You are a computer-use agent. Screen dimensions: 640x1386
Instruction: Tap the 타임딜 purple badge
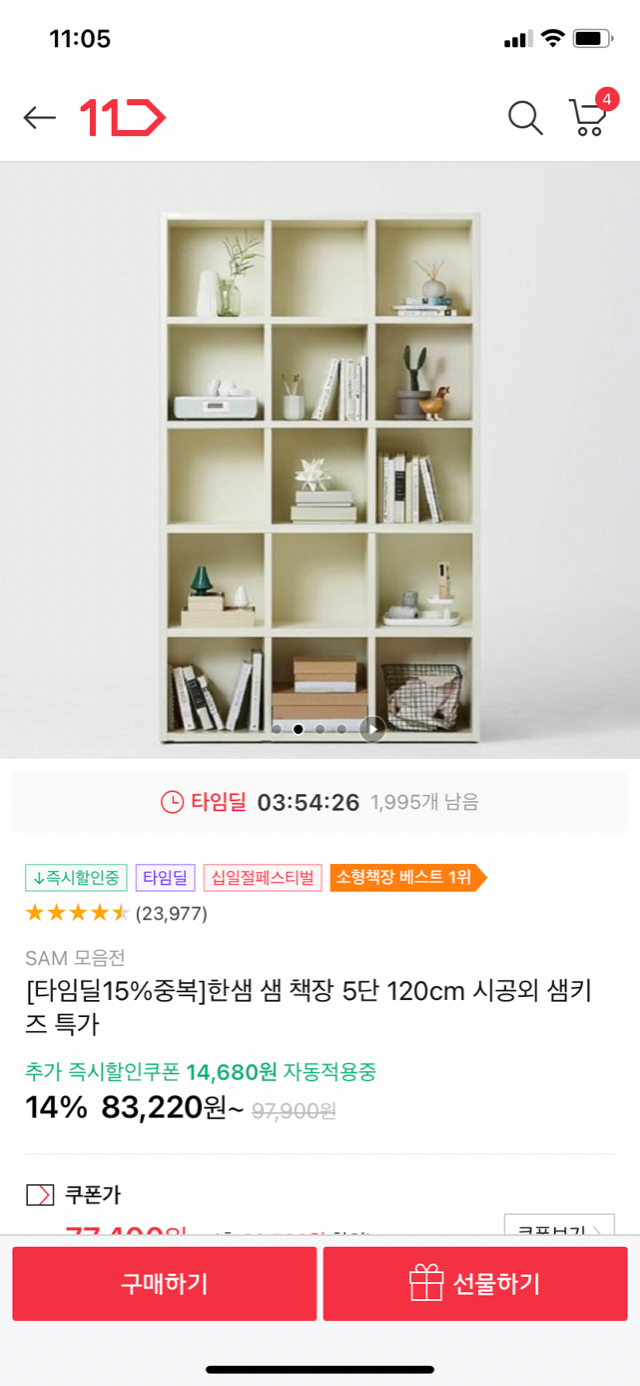click(165, 878)
